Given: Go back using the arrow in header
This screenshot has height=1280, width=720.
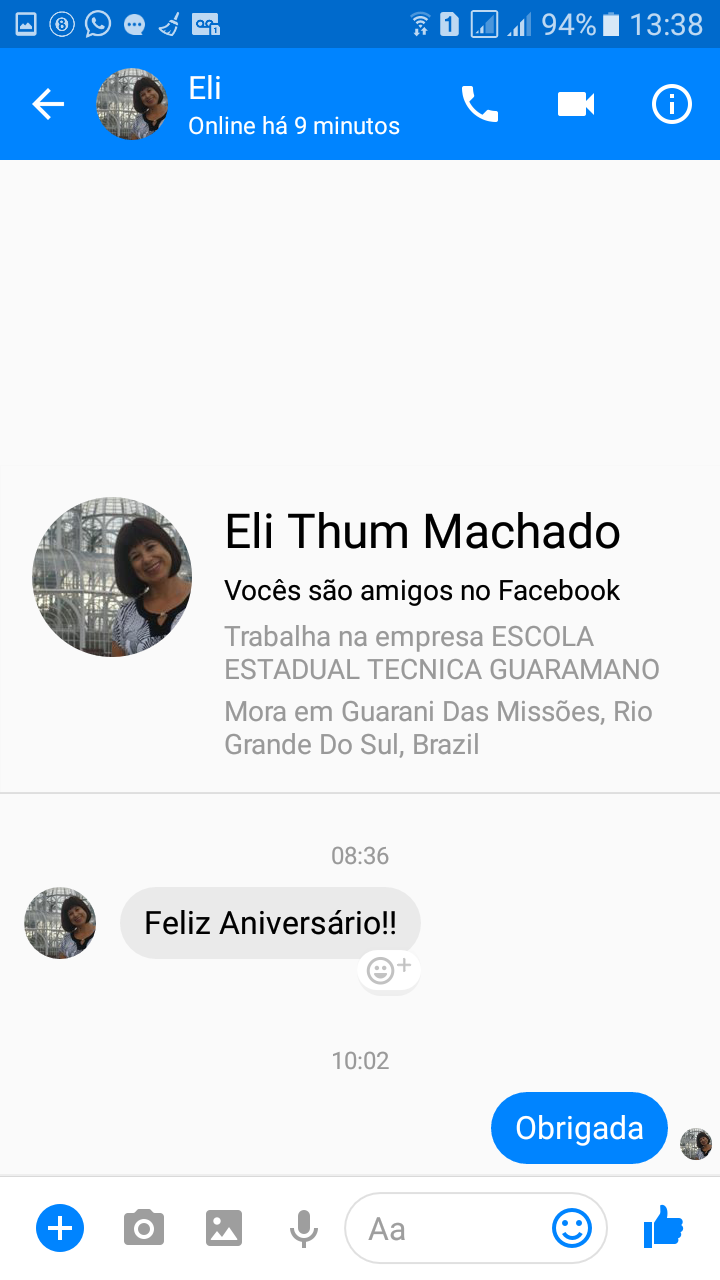Looking at the screenshot, I should tap(47, 104).
